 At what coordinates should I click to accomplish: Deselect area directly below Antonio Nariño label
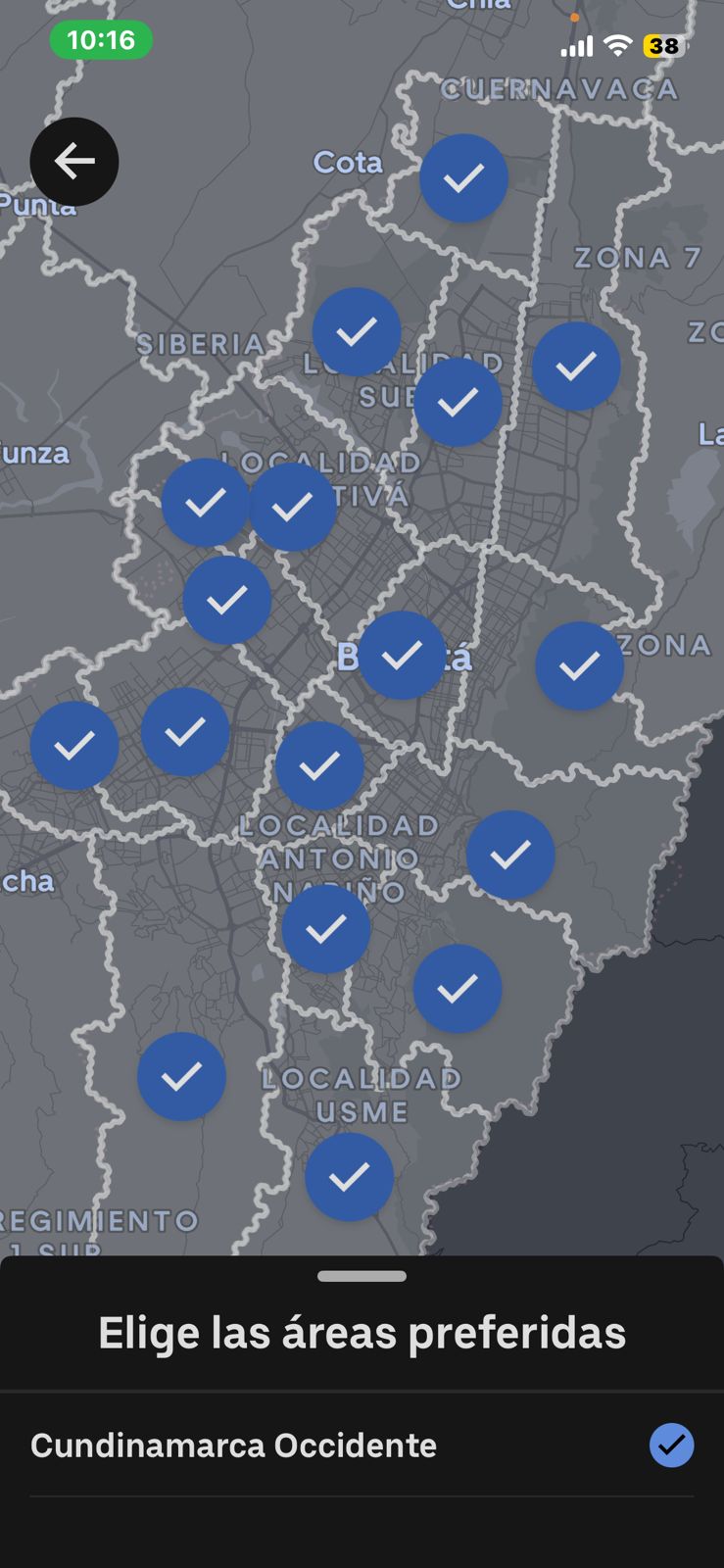point(326,928)
